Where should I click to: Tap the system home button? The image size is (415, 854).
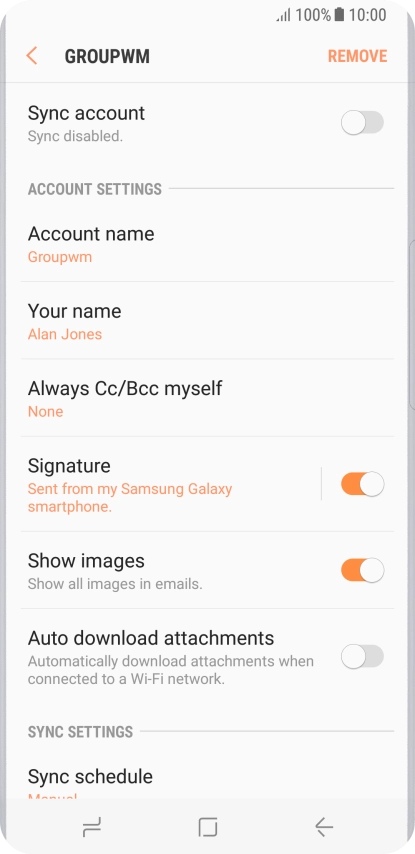point(208,827)
